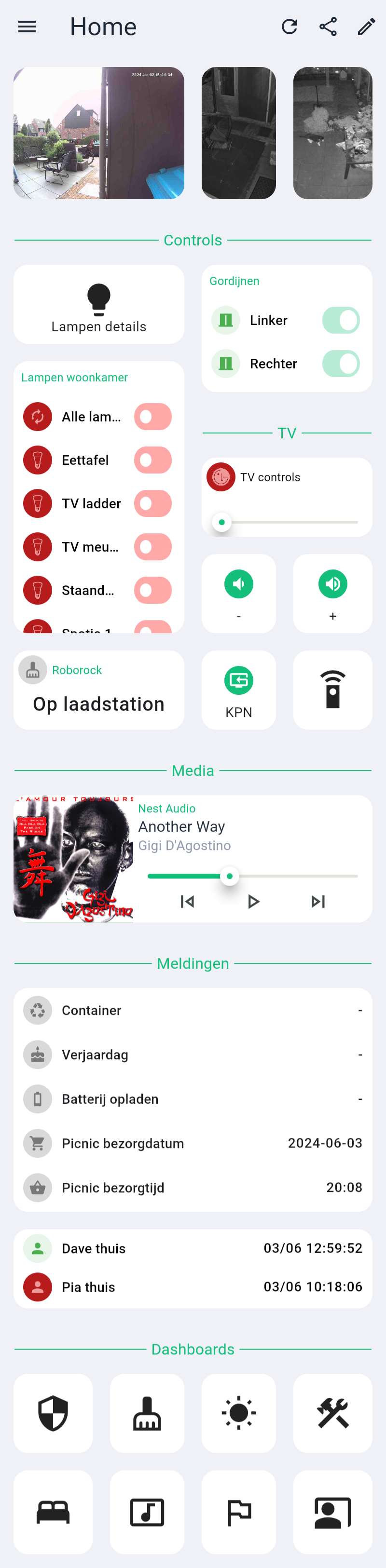Open the Roborock vacuum card
Image resolution: width=386 pixels, height=1568 pixels.
(98, 689)
